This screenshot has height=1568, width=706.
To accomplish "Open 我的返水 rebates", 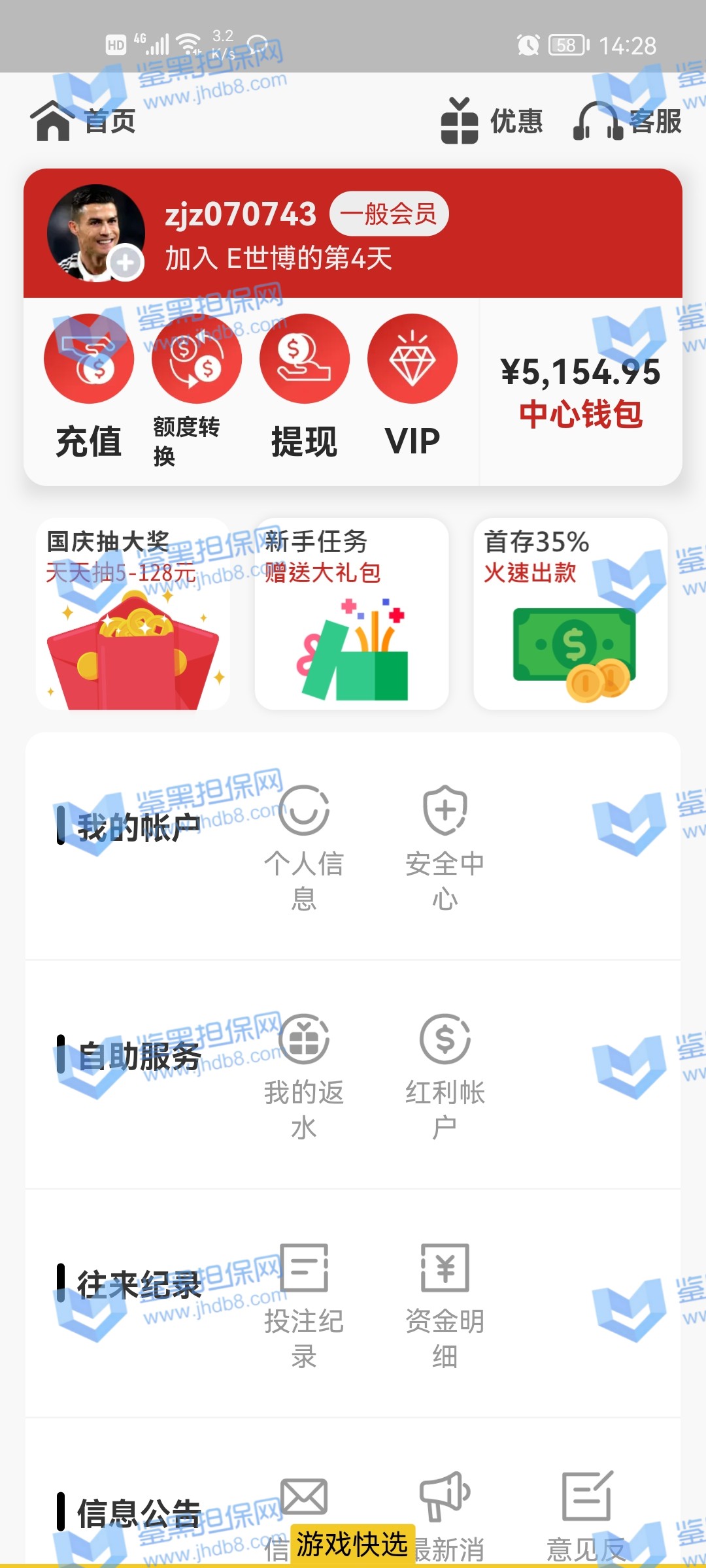I will coord(304,1075).
